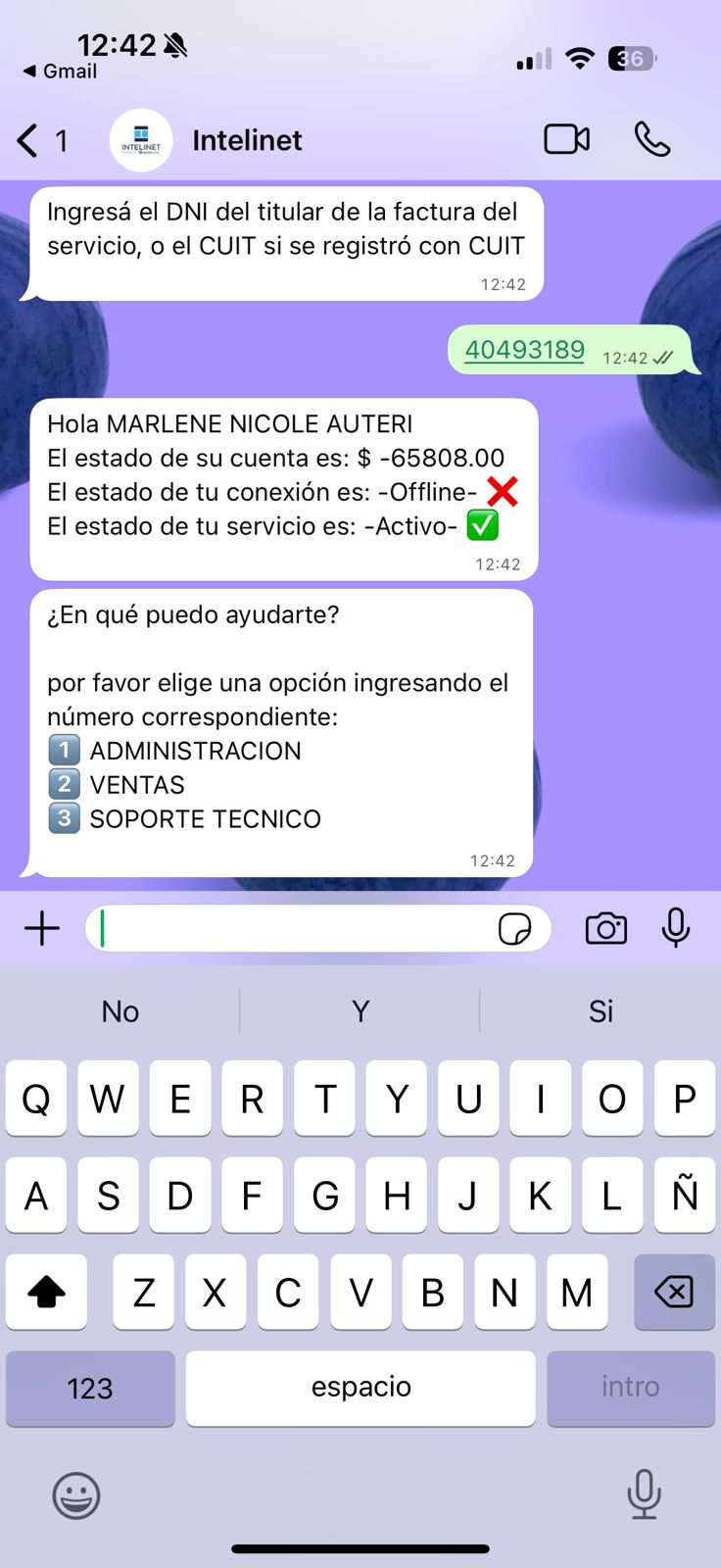The image size is (721, 1568).
Task: Open the camera to send a photo
Action: tap(605, 928)
